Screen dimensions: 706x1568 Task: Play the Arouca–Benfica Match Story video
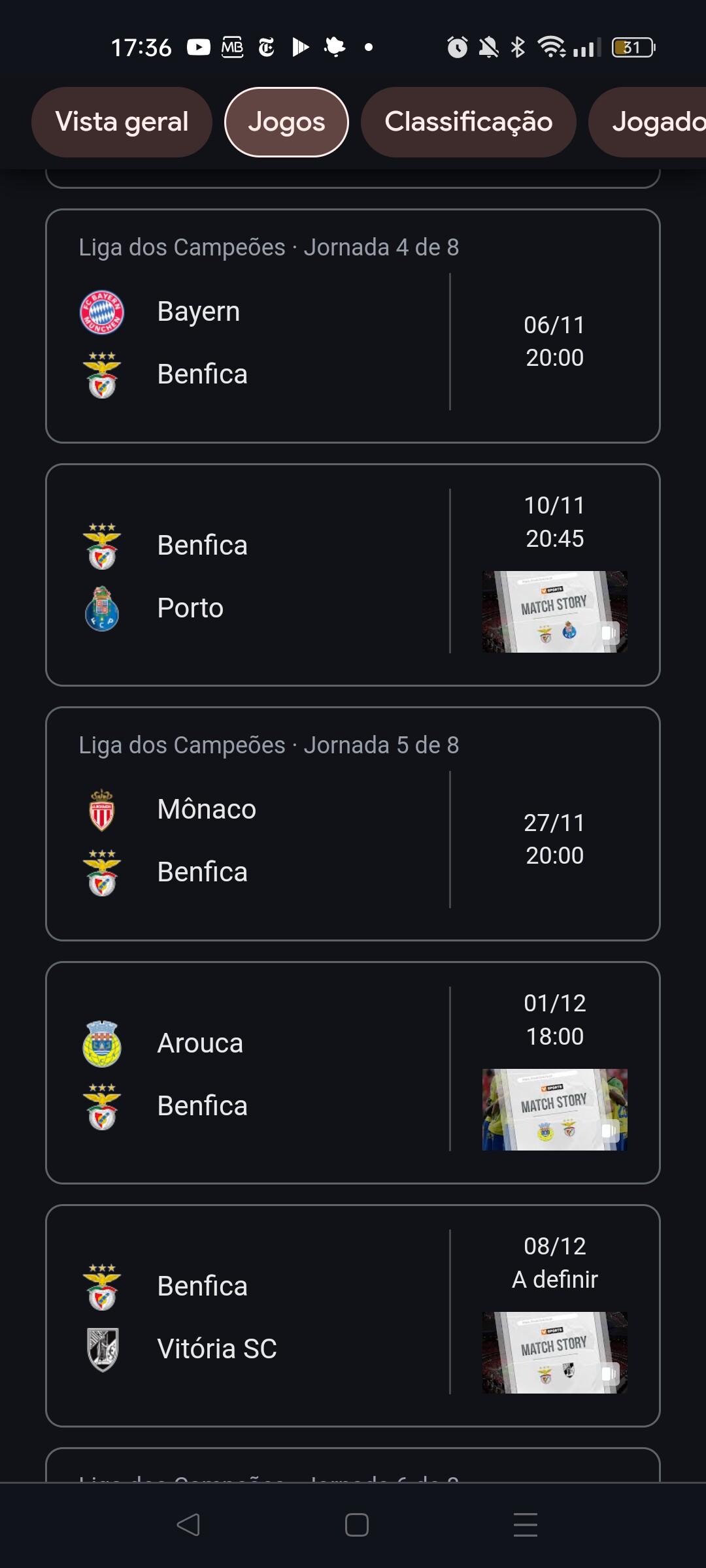pos(554,1109)
